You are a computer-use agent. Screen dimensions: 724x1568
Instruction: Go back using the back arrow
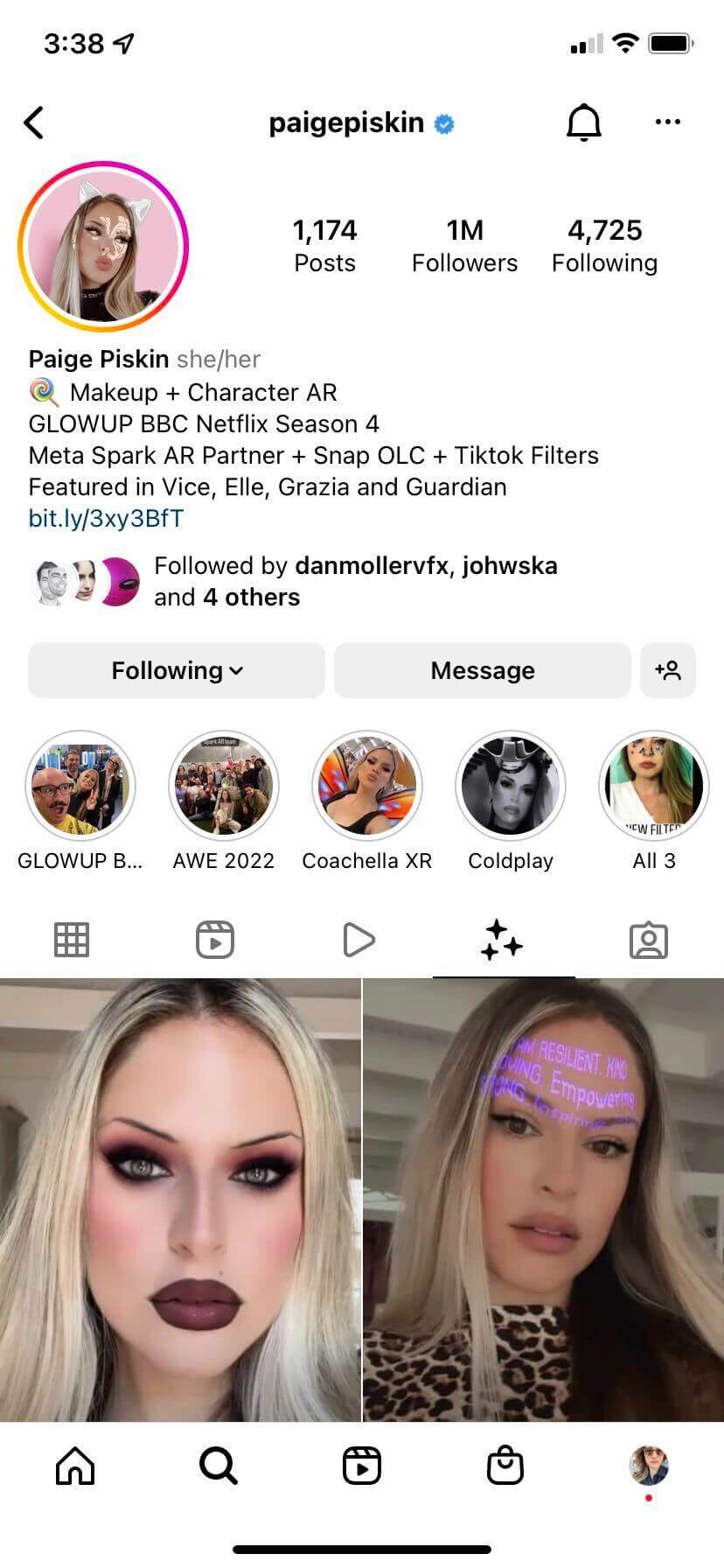[x=33, y=123]
